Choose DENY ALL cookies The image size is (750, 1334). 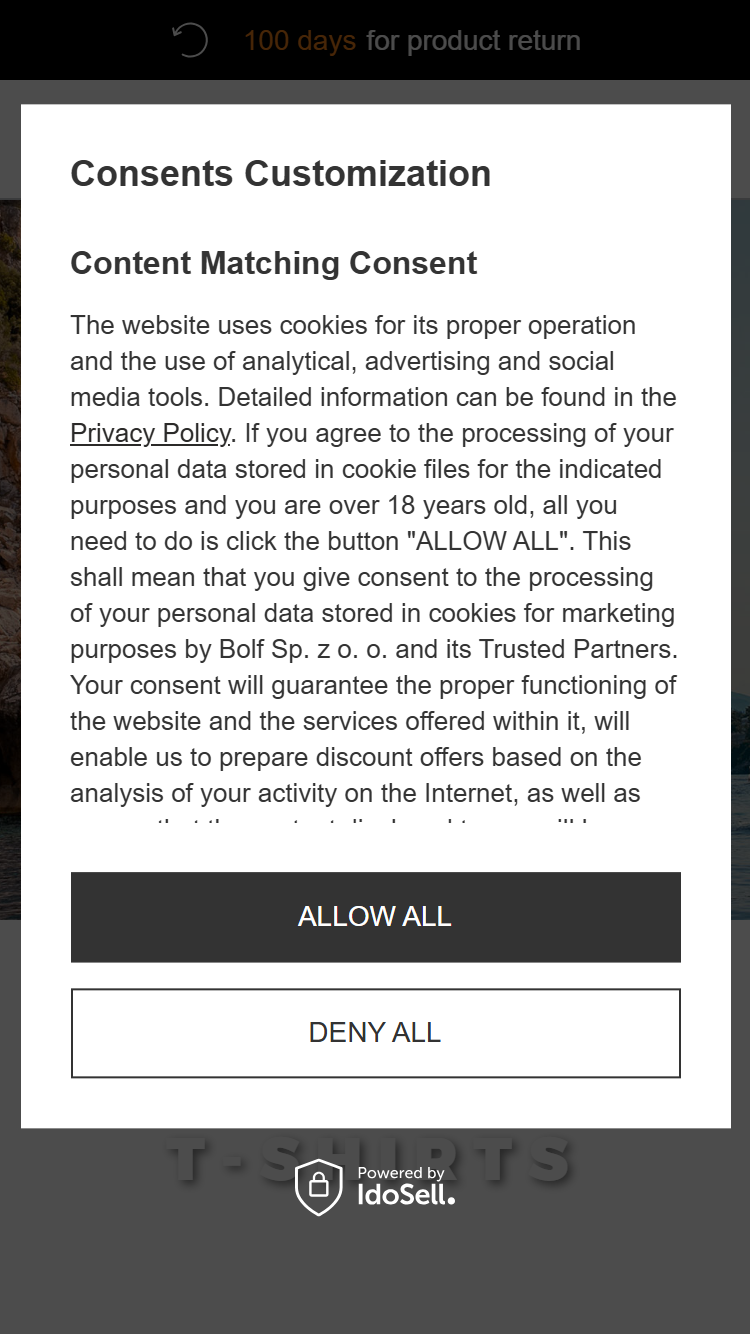pyautogui.click(x=375, y=1033)
